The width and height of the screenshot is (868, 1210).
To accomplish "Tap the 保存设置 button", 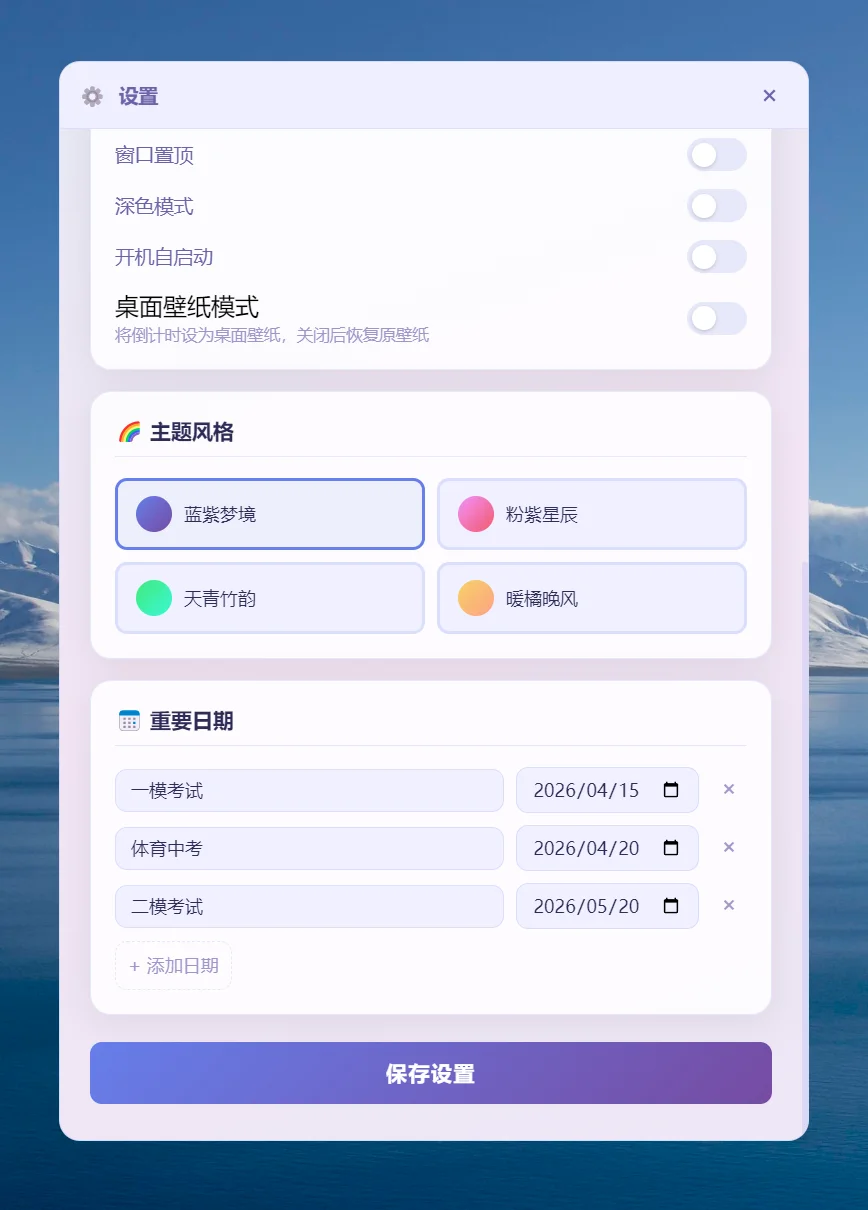I will [431, 1074].
